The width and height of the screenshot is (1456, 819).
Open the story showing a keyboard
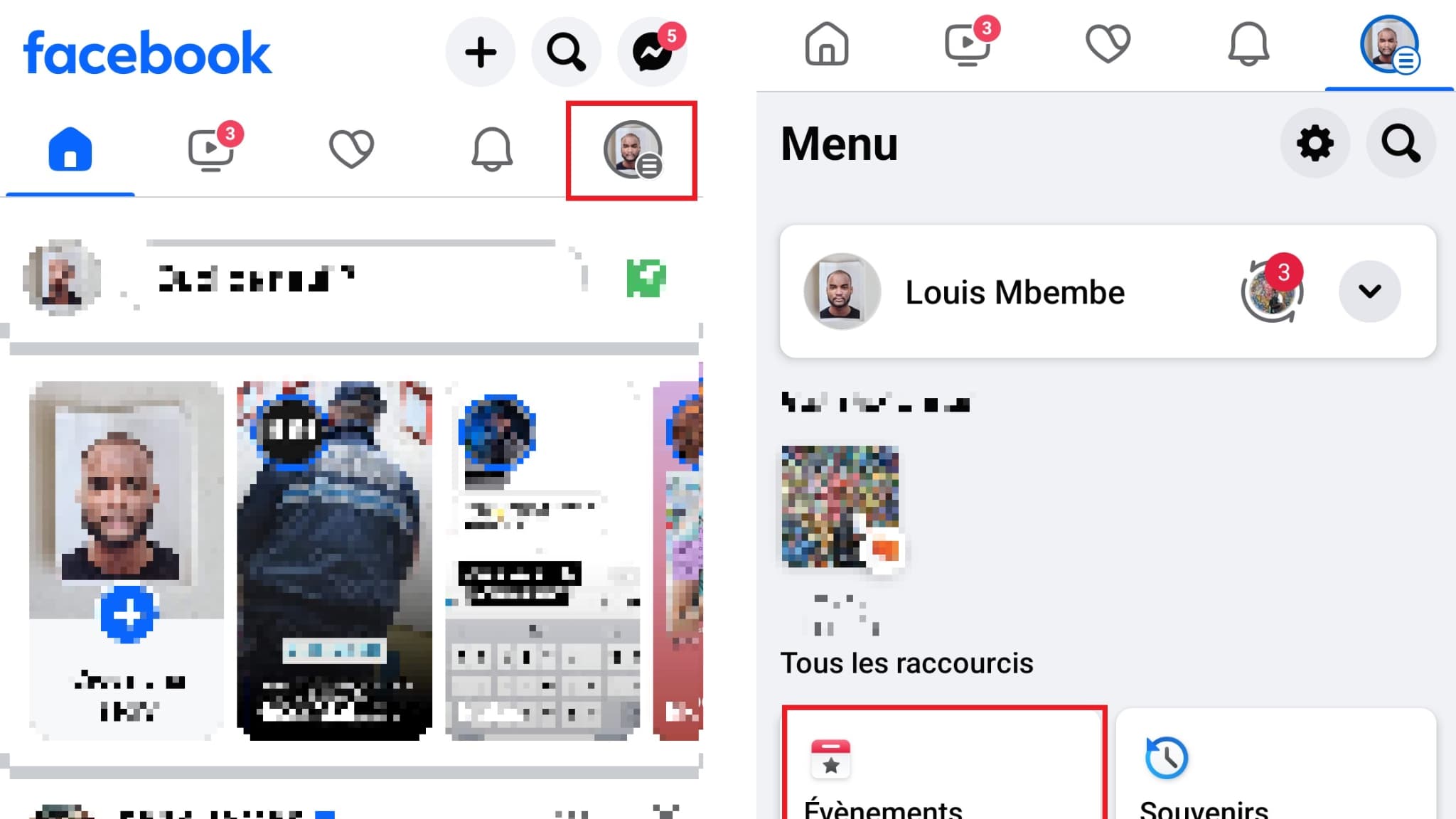(x=542, y=560)
